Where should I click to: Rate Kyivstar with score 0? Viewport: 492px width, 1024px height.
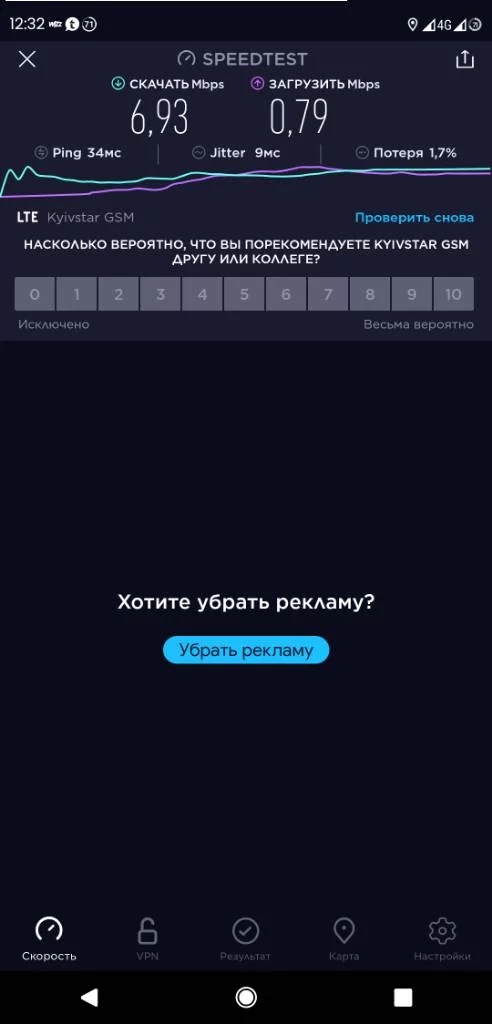click(35, 295)
